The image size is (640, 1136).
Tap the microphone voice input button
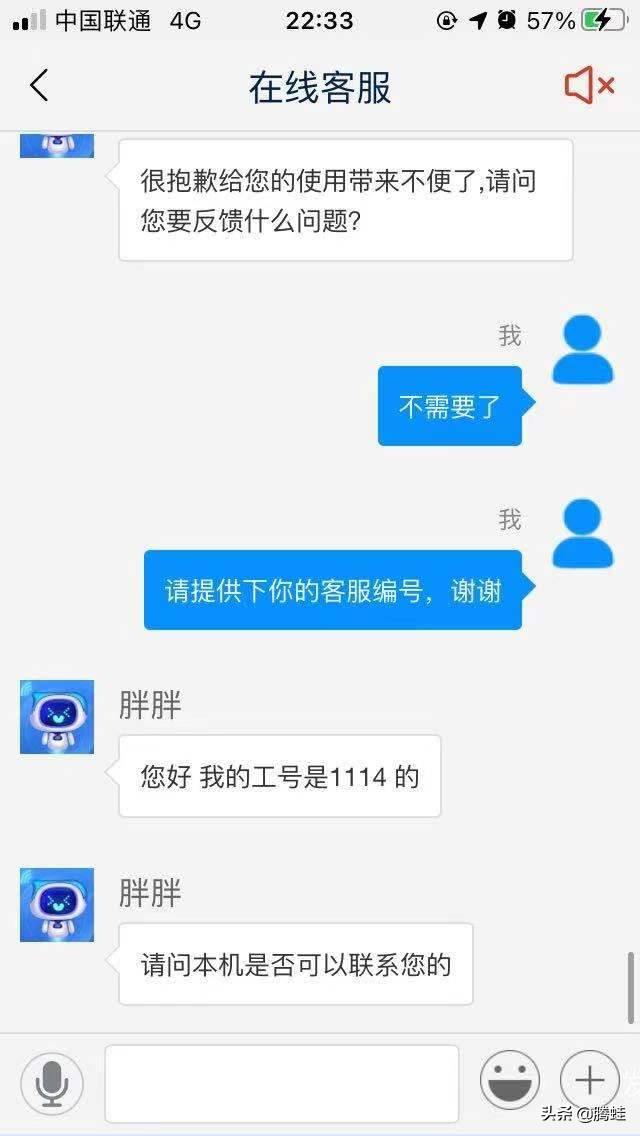(x=51, y=1083)
